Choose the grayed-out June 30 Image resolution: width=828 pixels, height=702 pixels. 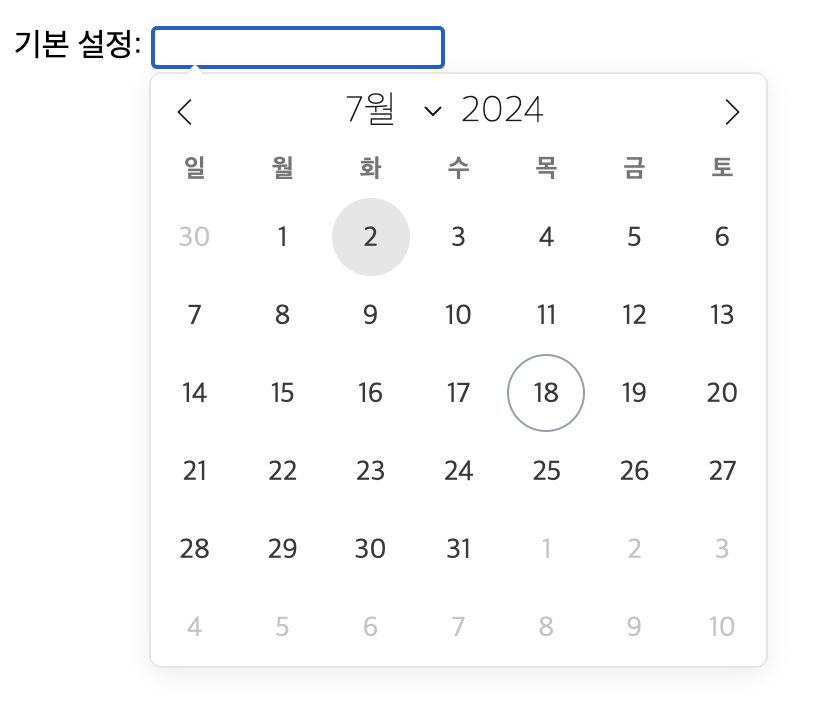195,237
